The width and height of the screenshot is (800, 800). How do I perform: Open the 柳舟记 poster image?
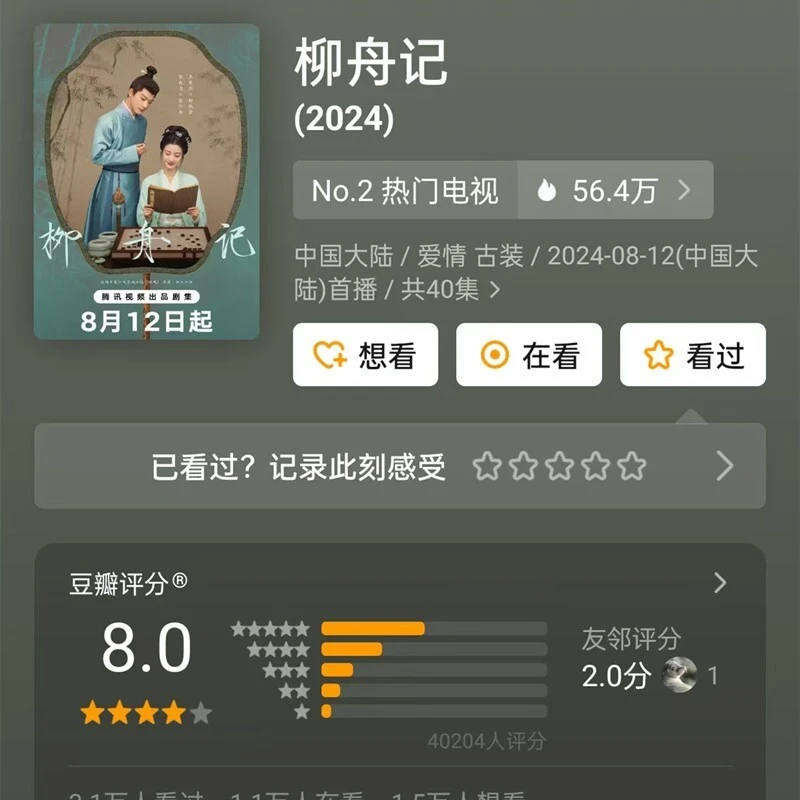[x=147, y=182]
